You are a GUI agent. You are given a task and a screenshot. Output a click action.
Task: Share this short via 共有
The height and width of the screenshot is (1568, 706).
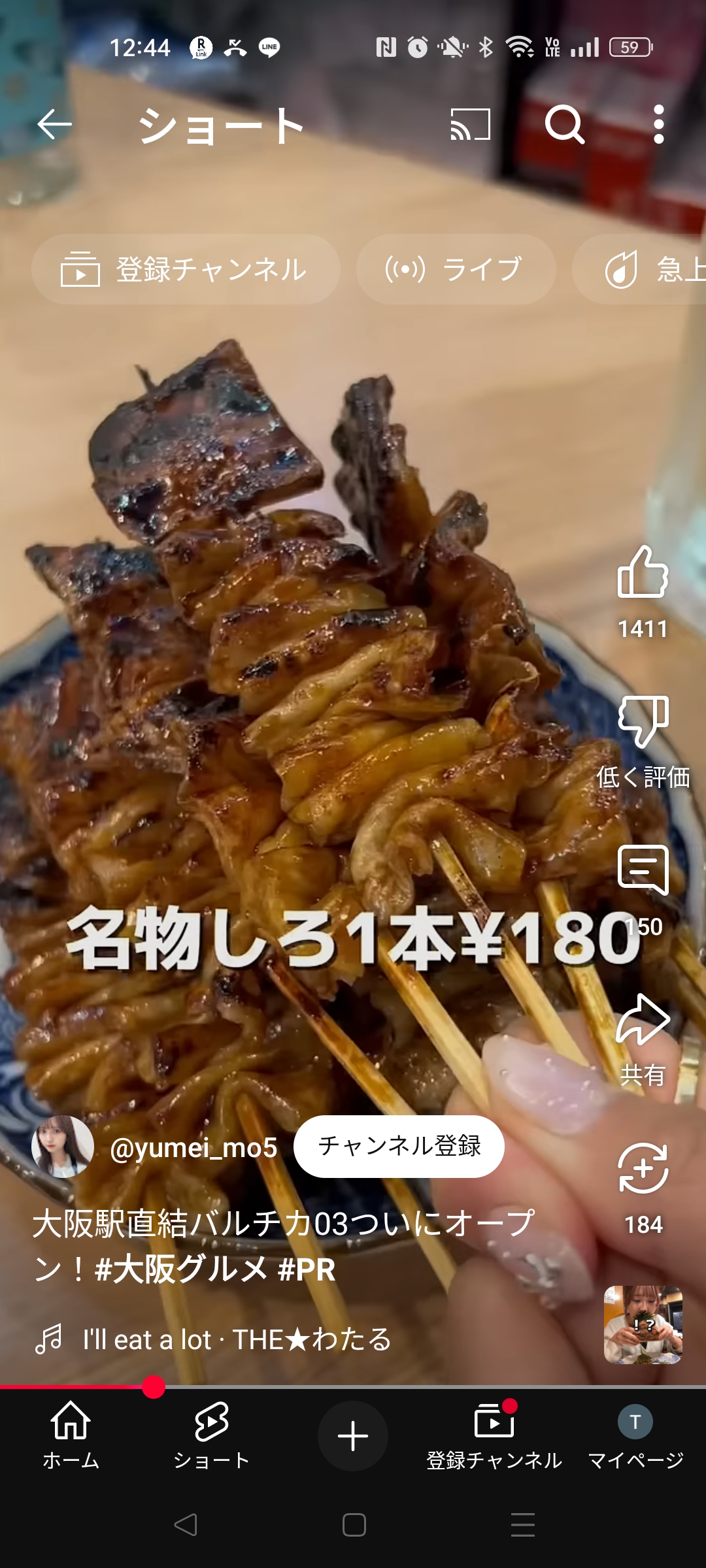(643, 1019)
